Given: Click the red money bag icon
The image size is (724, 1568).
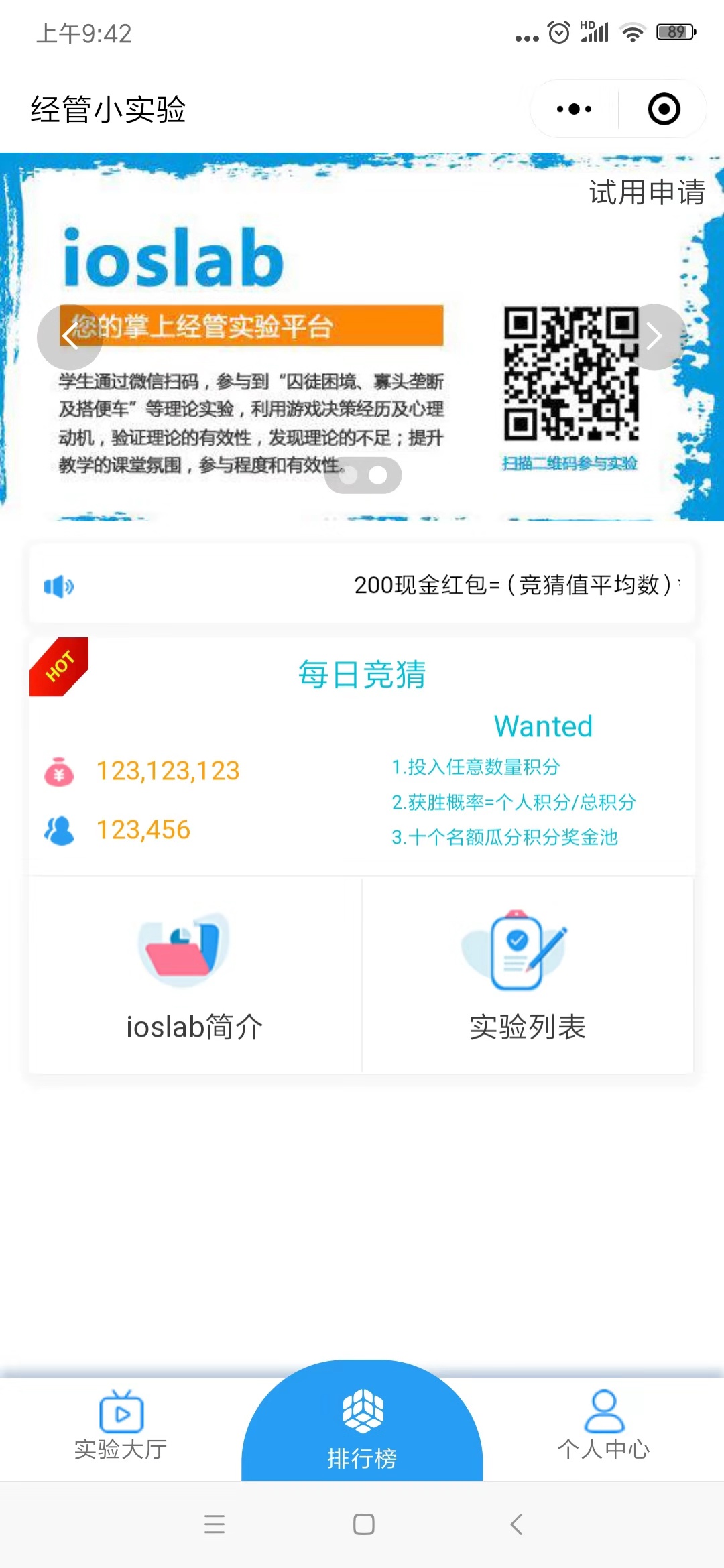Looking at the screenshot, I should (x=59, y=772).
